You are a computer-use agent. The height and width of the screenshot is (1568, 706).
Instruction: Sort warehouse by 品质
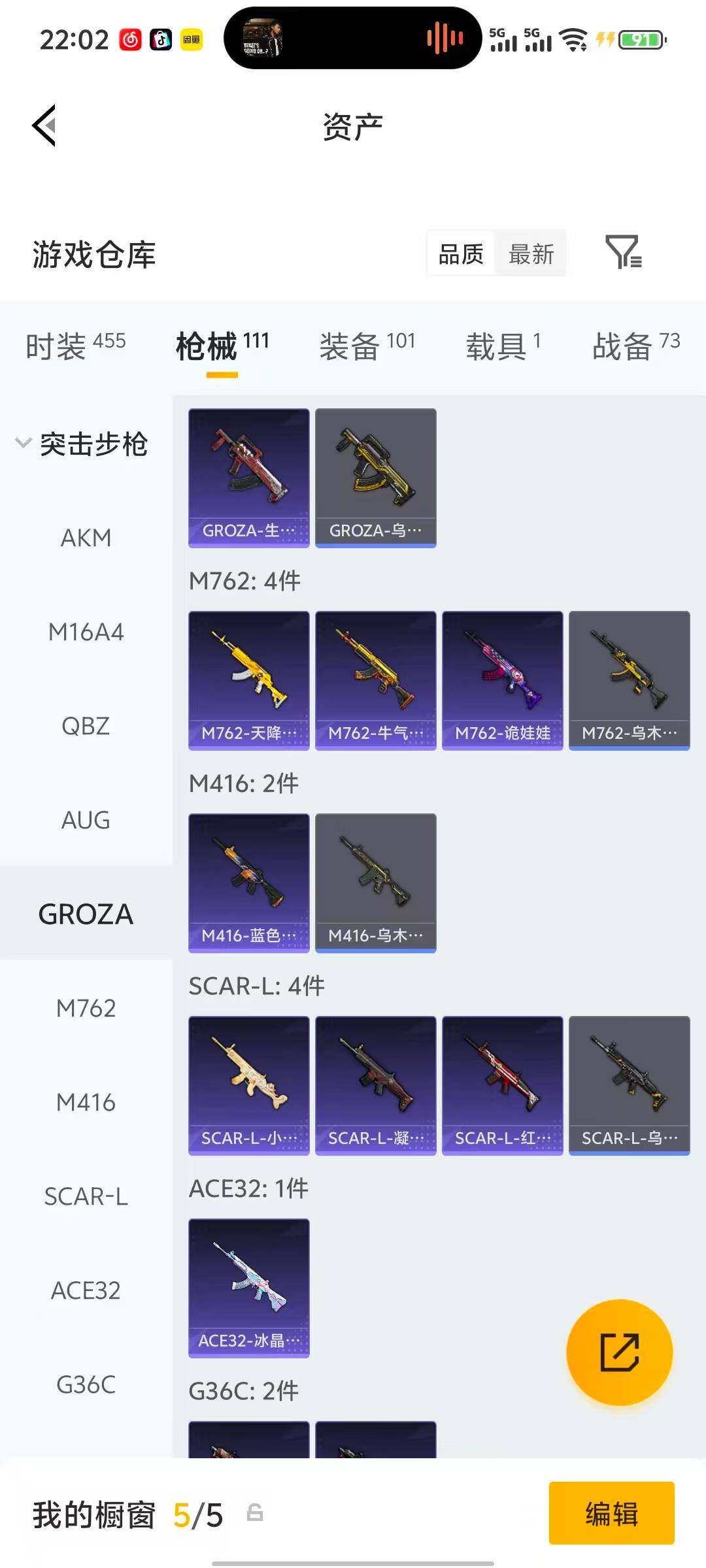461,253
